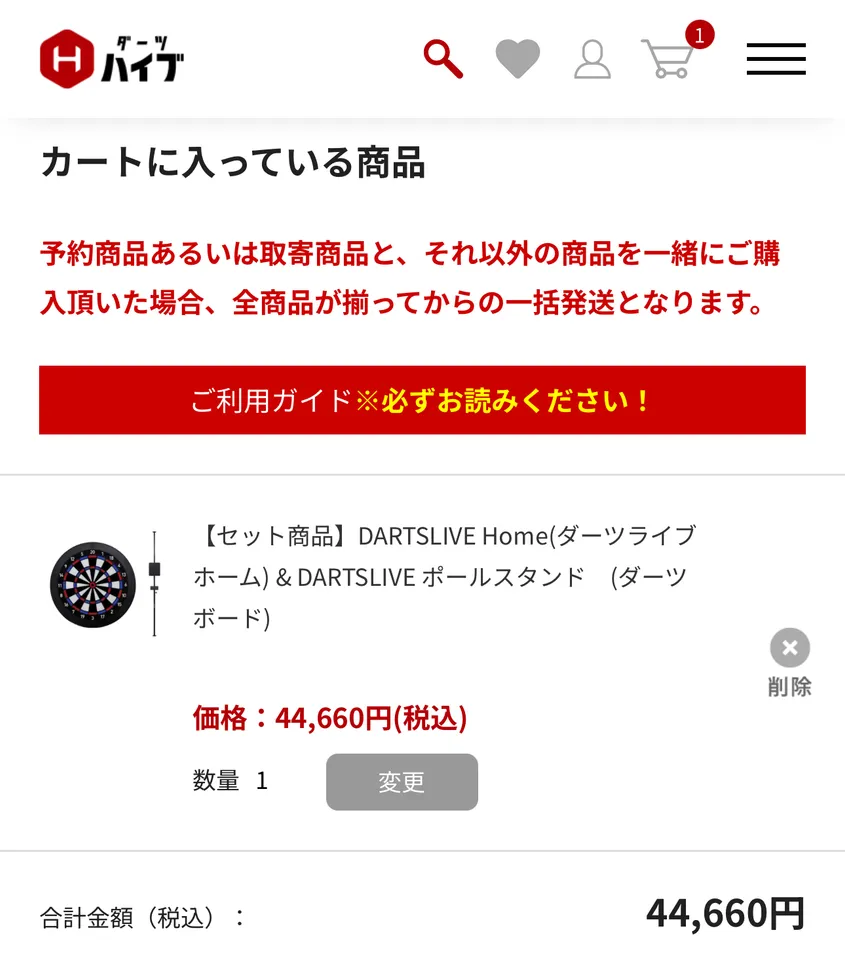Viewport: 845px width, 960px height.
Task: View the dartboard product thumbnail
Action: pyautogui.click(x=93, y=585)
